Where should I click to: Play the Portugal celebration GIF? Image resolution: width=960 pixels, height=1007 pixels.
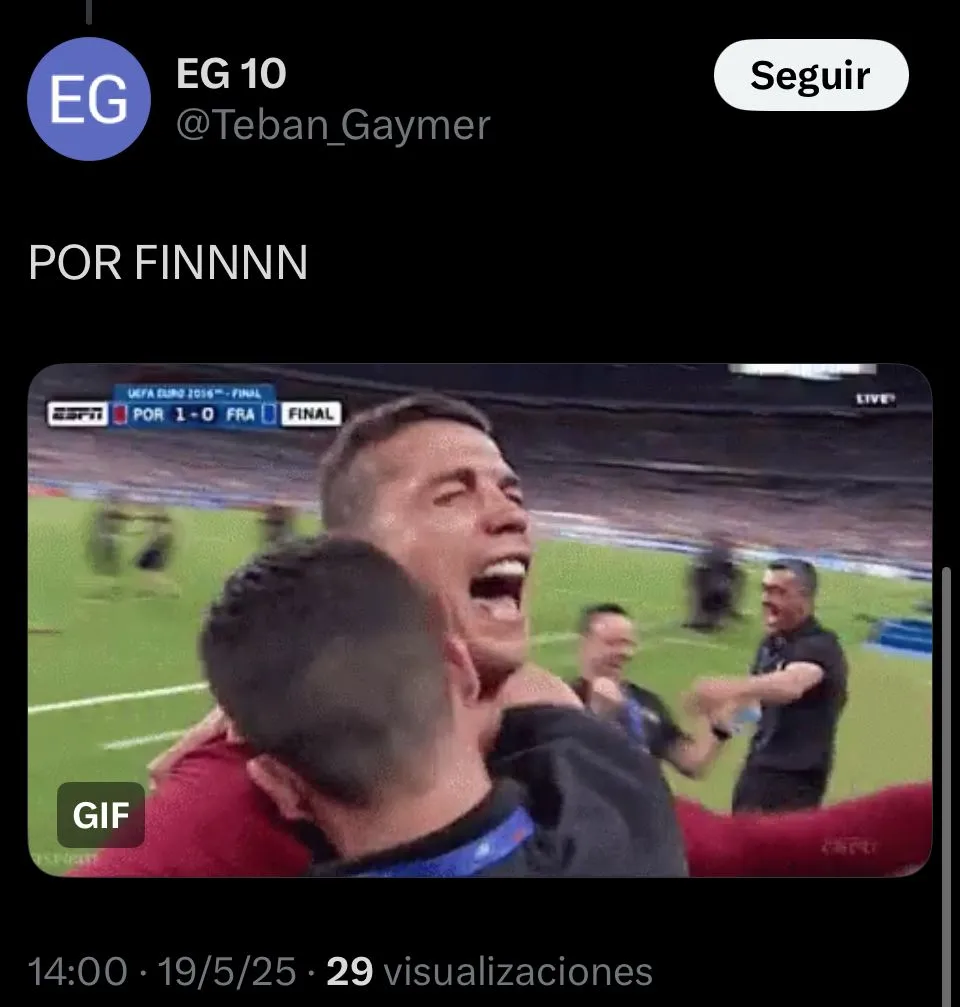coord(480,620)
